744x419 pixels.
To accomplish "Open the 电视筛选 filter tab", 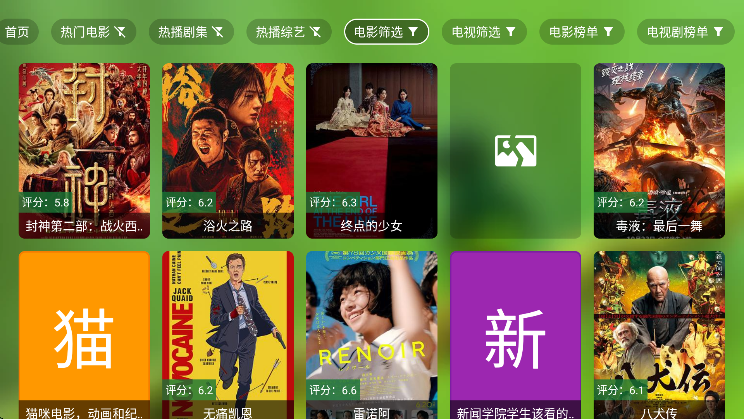I will coord(484,32).
